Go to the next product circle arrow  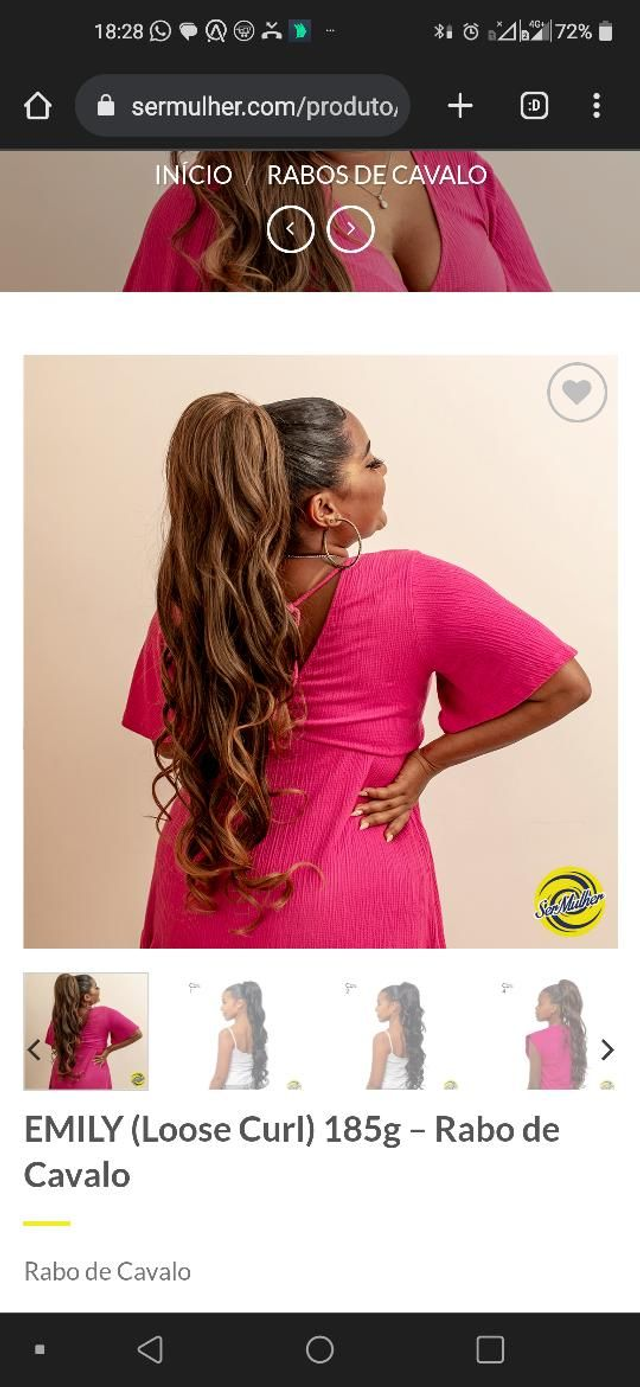[x=350, y=229]
